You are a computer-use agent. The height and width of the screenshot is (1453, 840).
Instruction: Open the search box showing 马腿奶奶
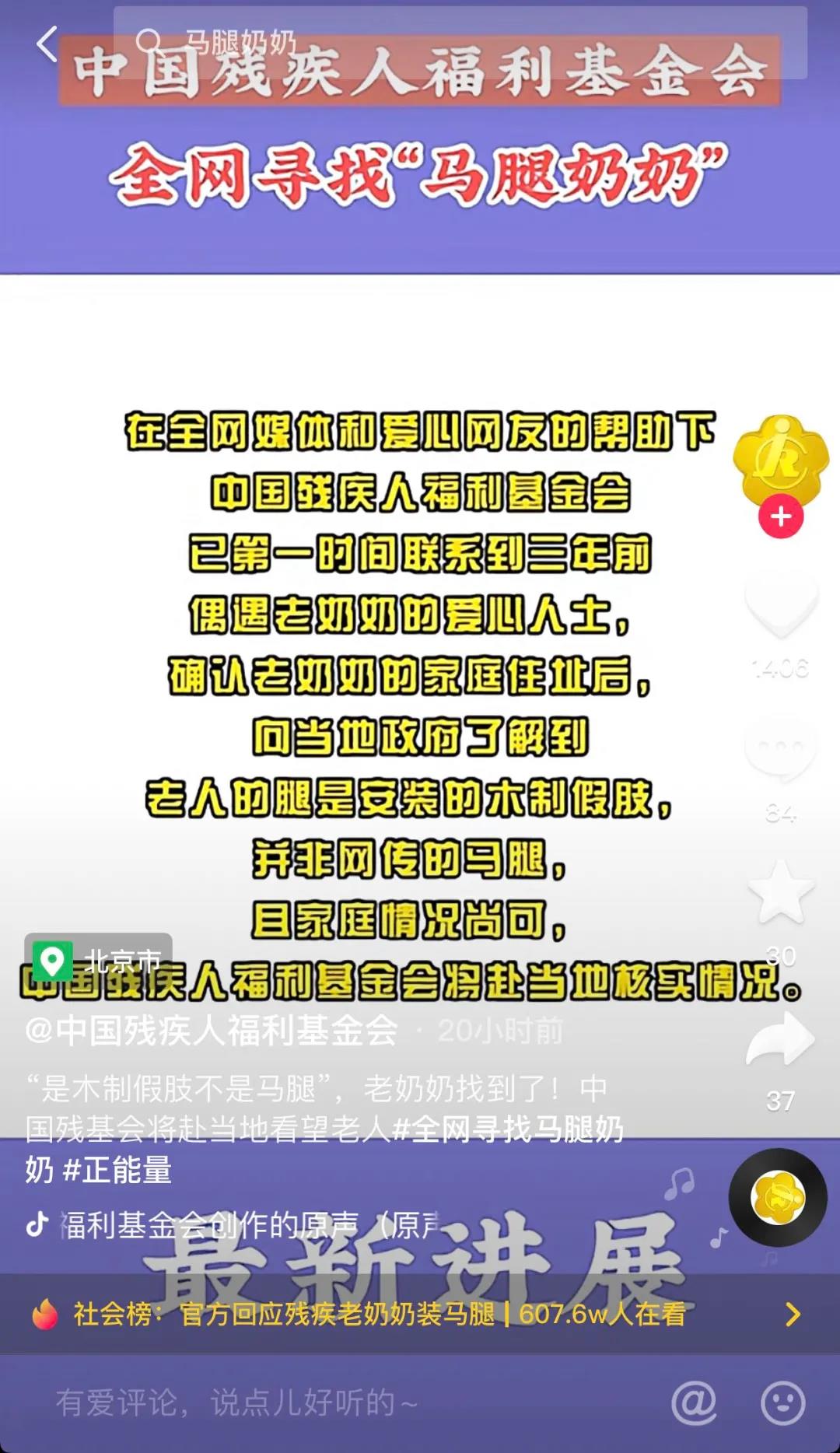459,43
